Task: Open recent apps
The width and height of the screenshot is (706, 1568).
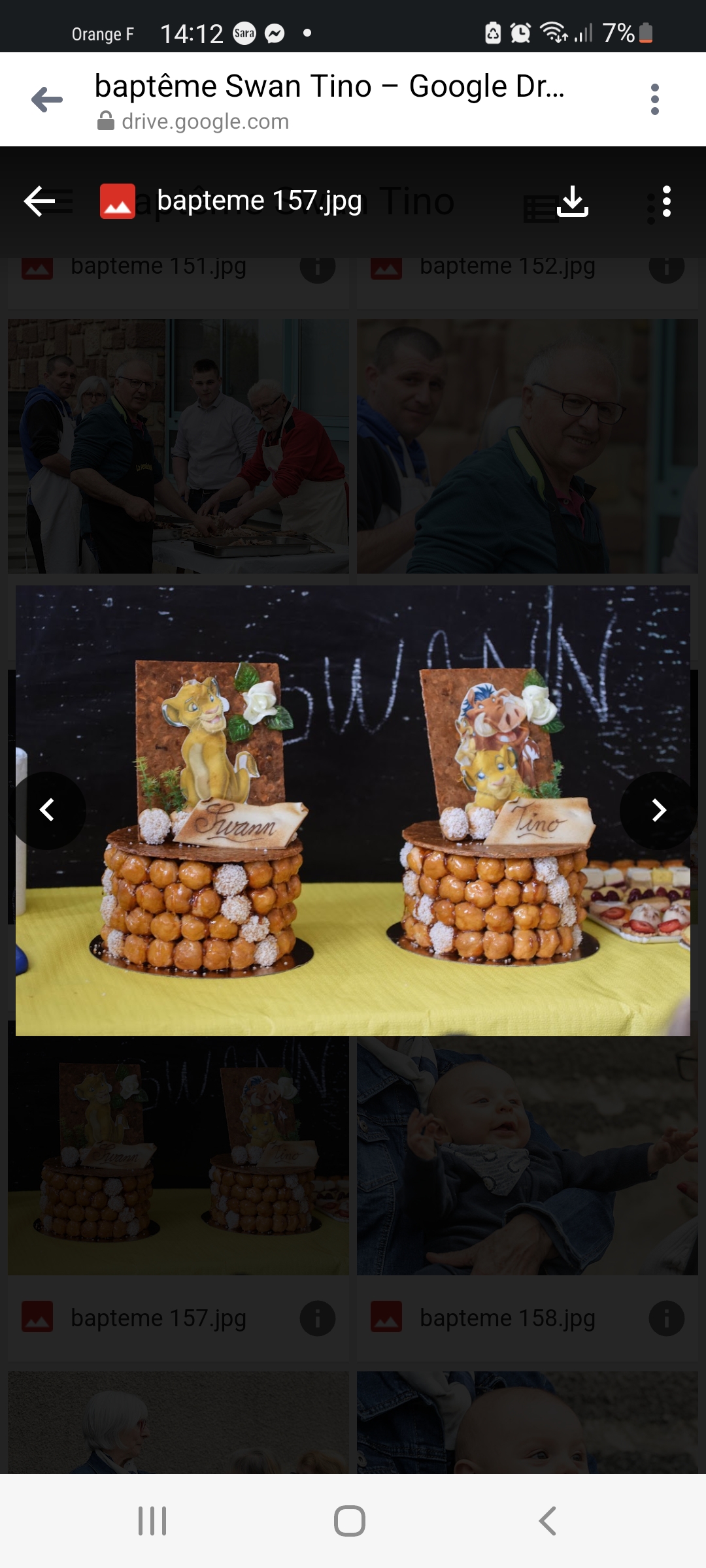Action: click(152, 1521)
